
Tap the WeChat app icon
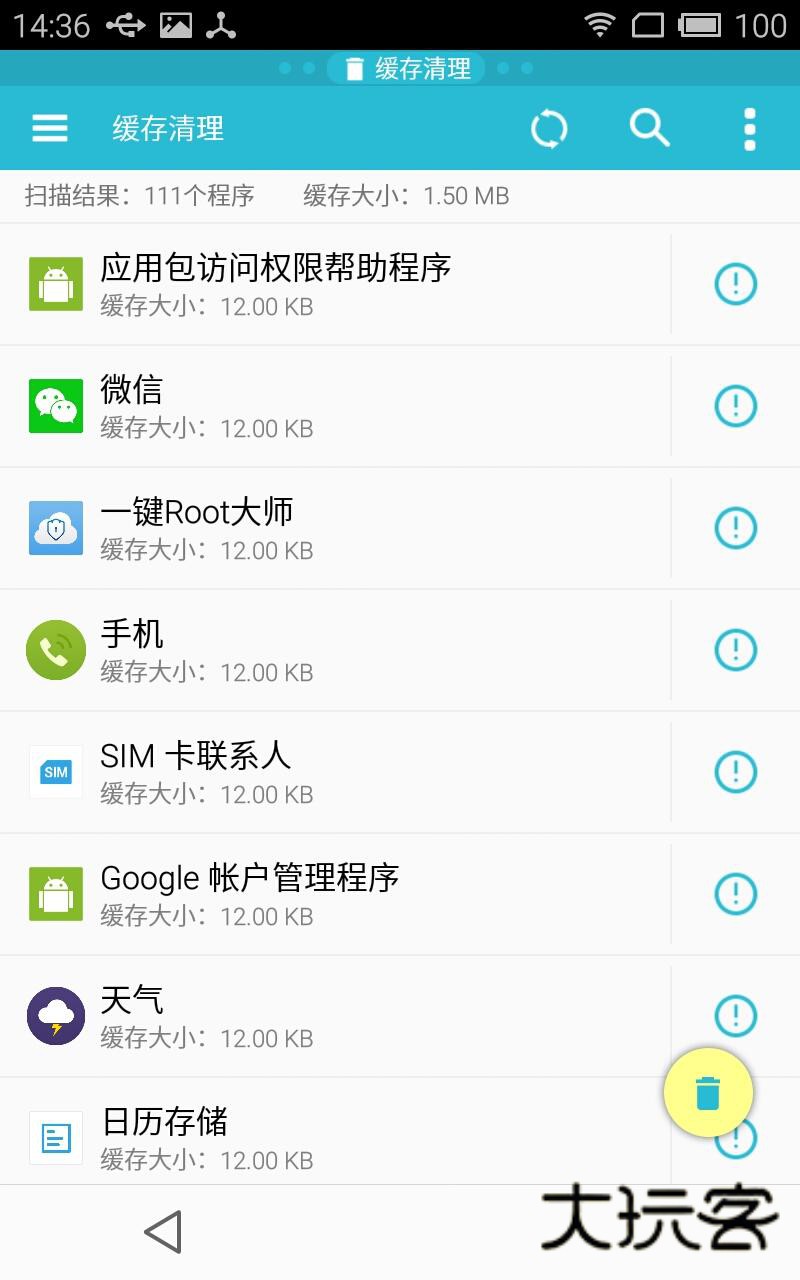[55, 406]
